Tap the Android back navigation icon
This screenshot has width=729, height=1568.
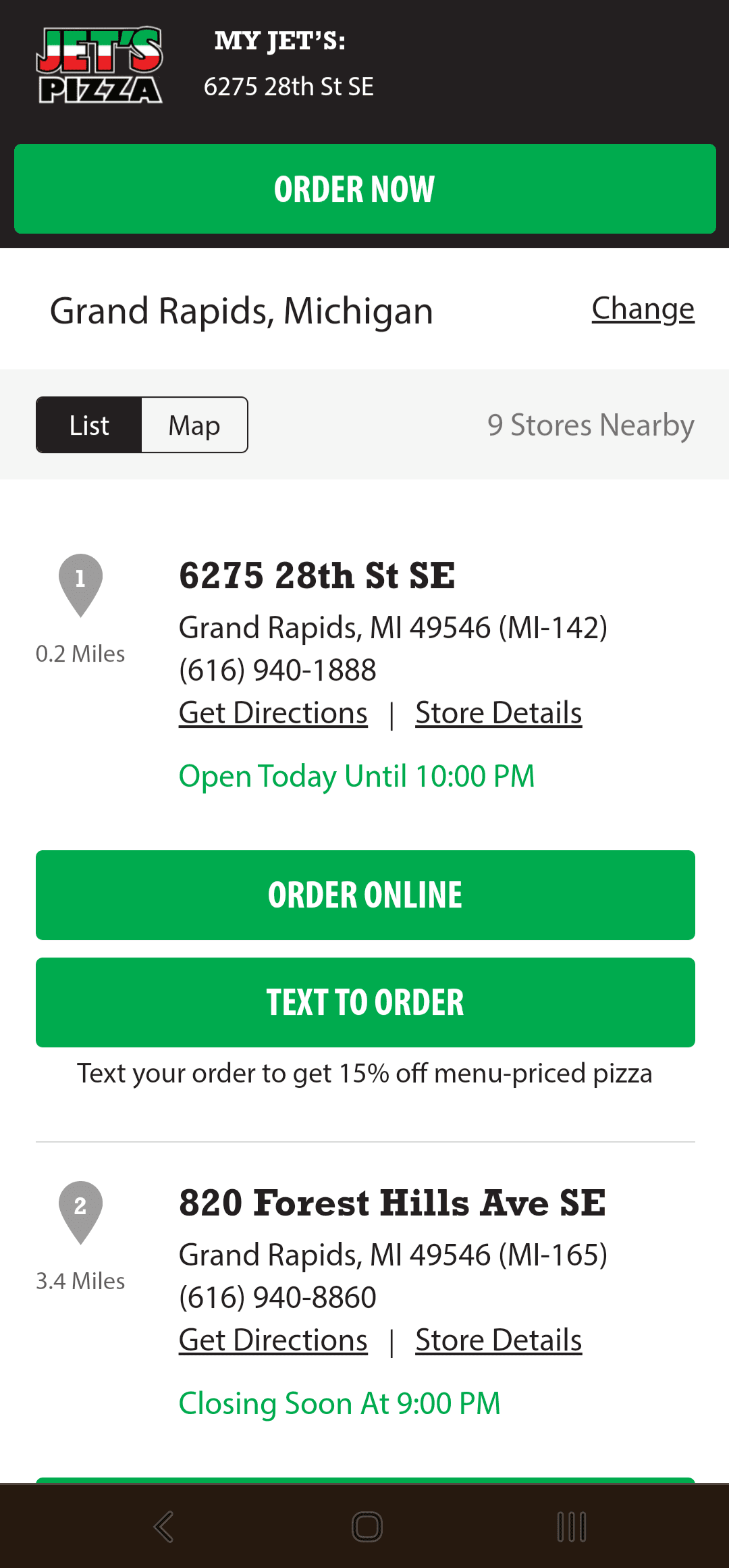coord(162,1526)
